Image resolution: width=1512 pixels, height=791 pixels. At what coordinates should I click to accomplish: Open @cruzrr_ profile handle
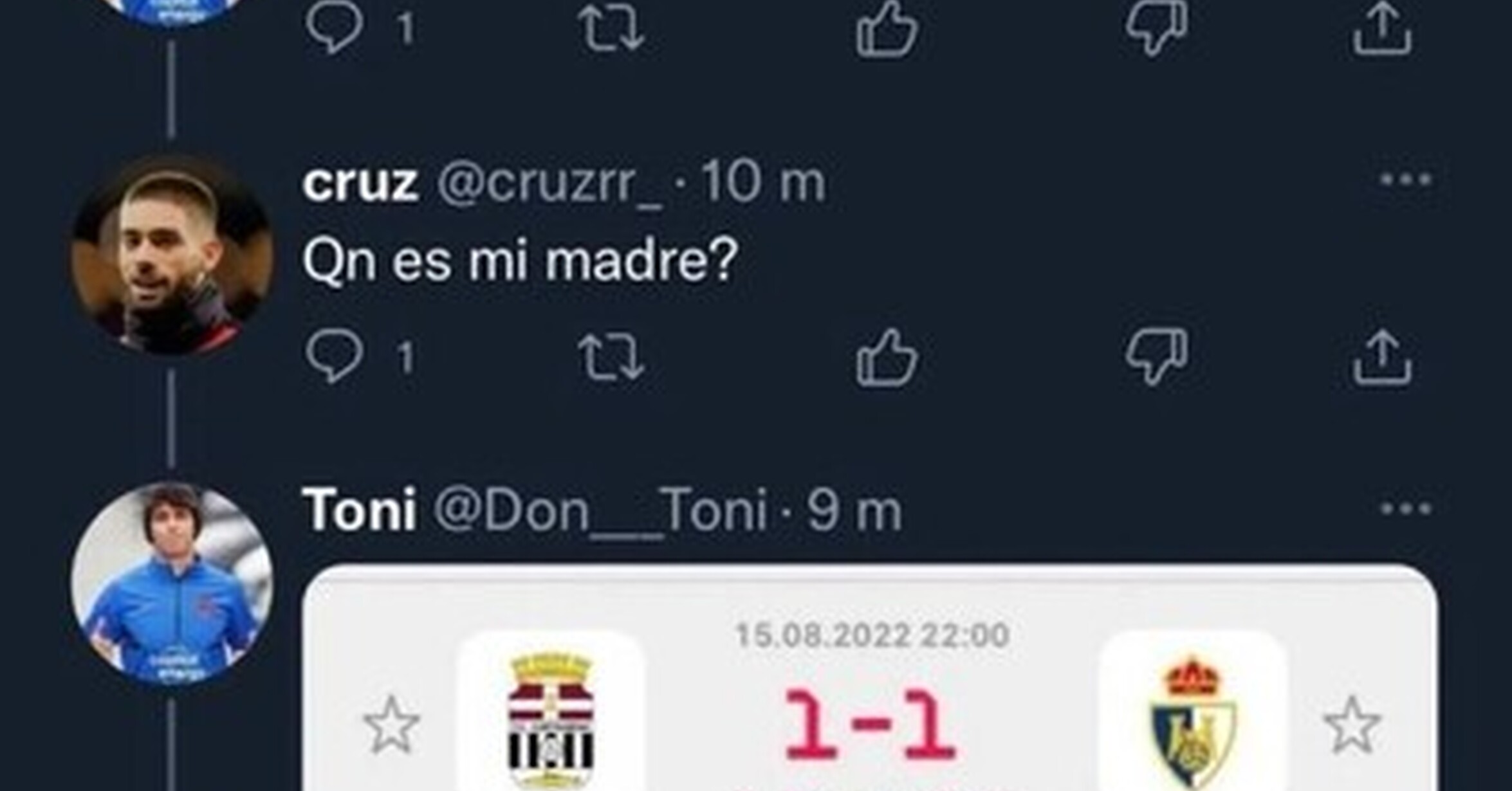pos(549,184)
